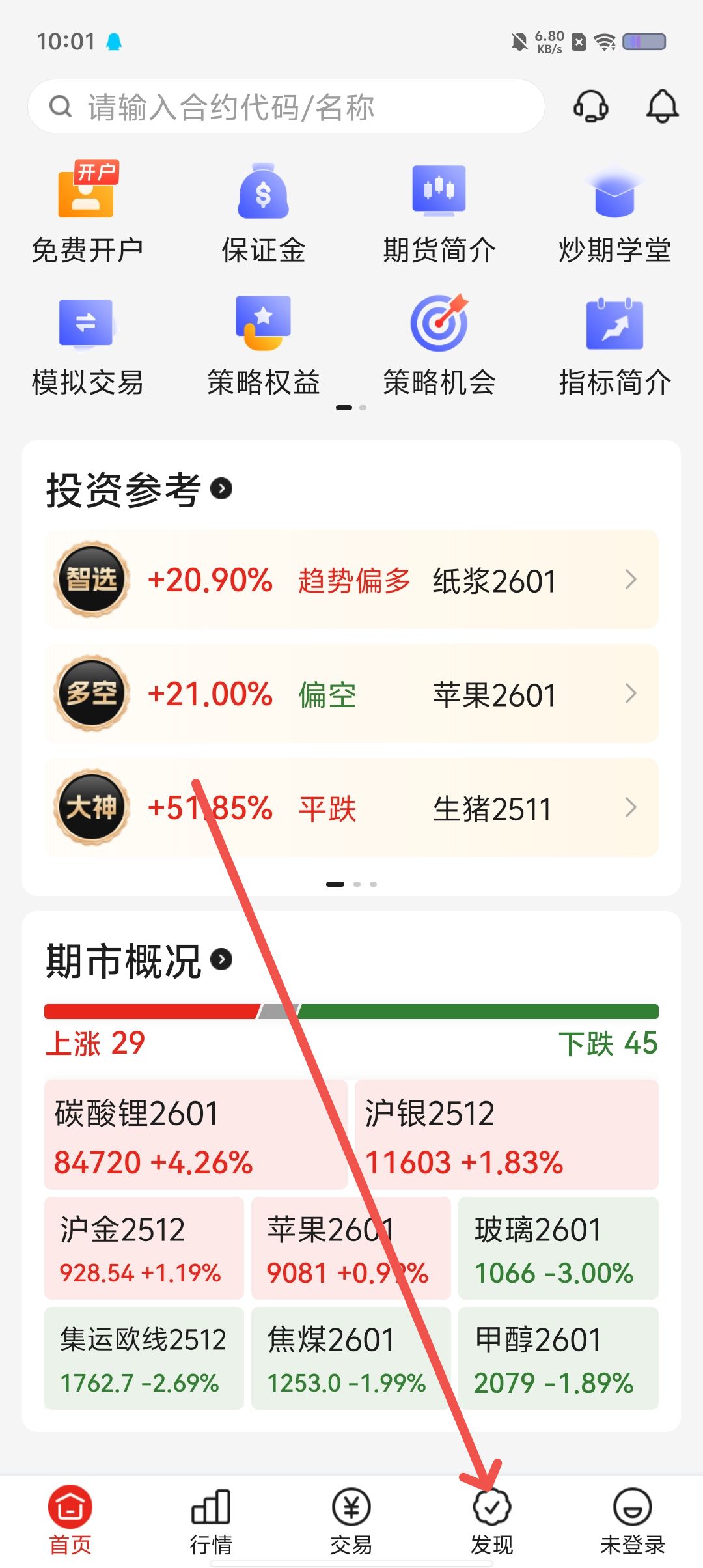Open 策略机会 shortcut
The height and width of the screenshot is (1568, 703).
pos(439,346)
